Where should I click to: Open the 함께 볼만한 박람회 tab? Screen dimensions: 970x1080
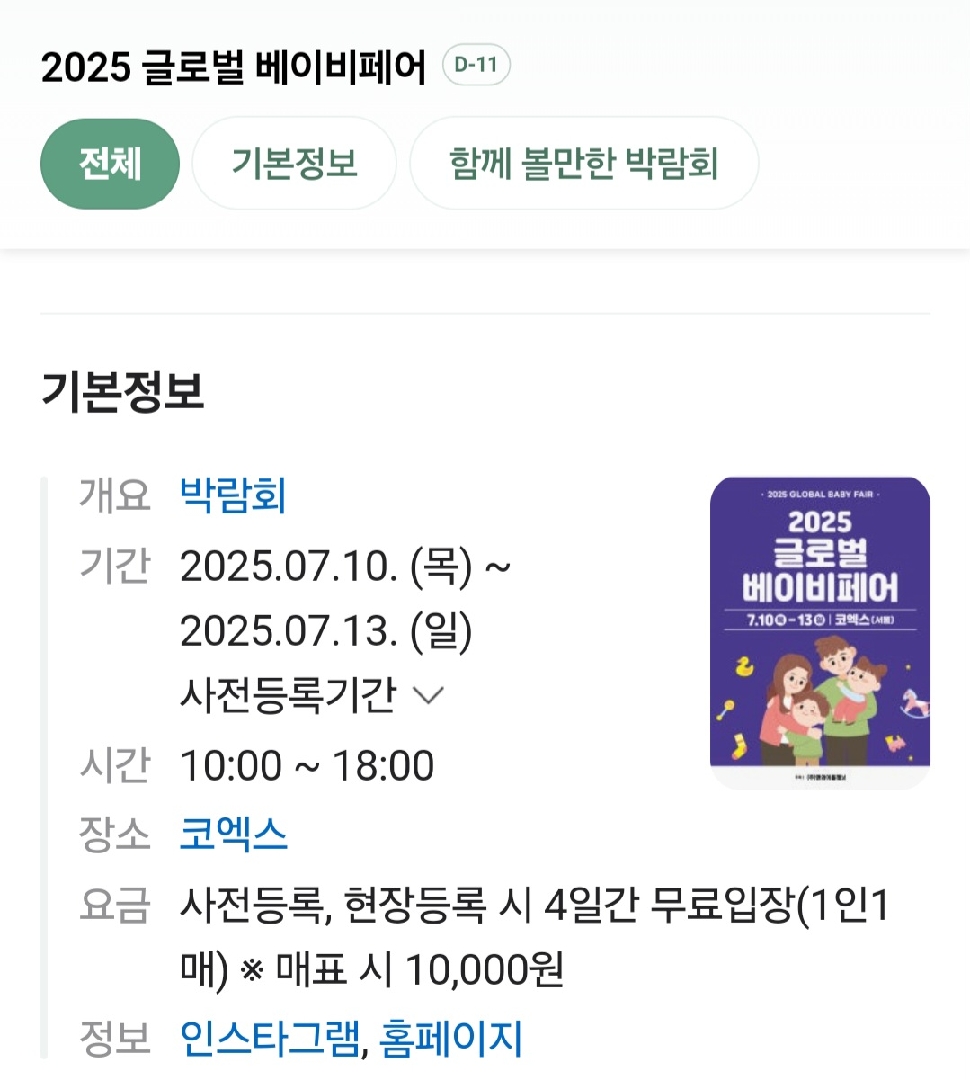584,164
